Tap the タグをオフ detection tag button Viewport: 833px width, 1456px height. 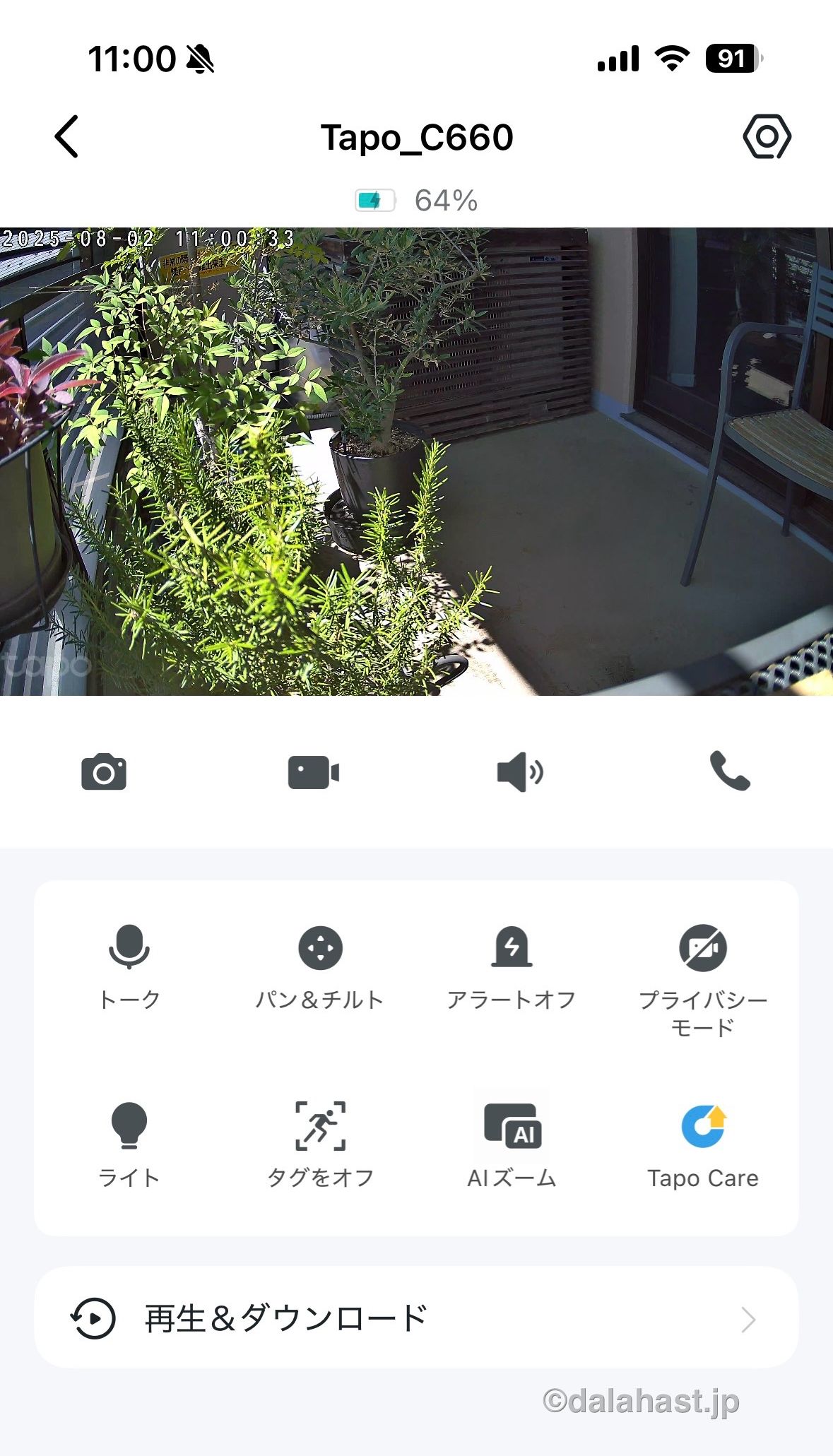[x=320, y=1143]
